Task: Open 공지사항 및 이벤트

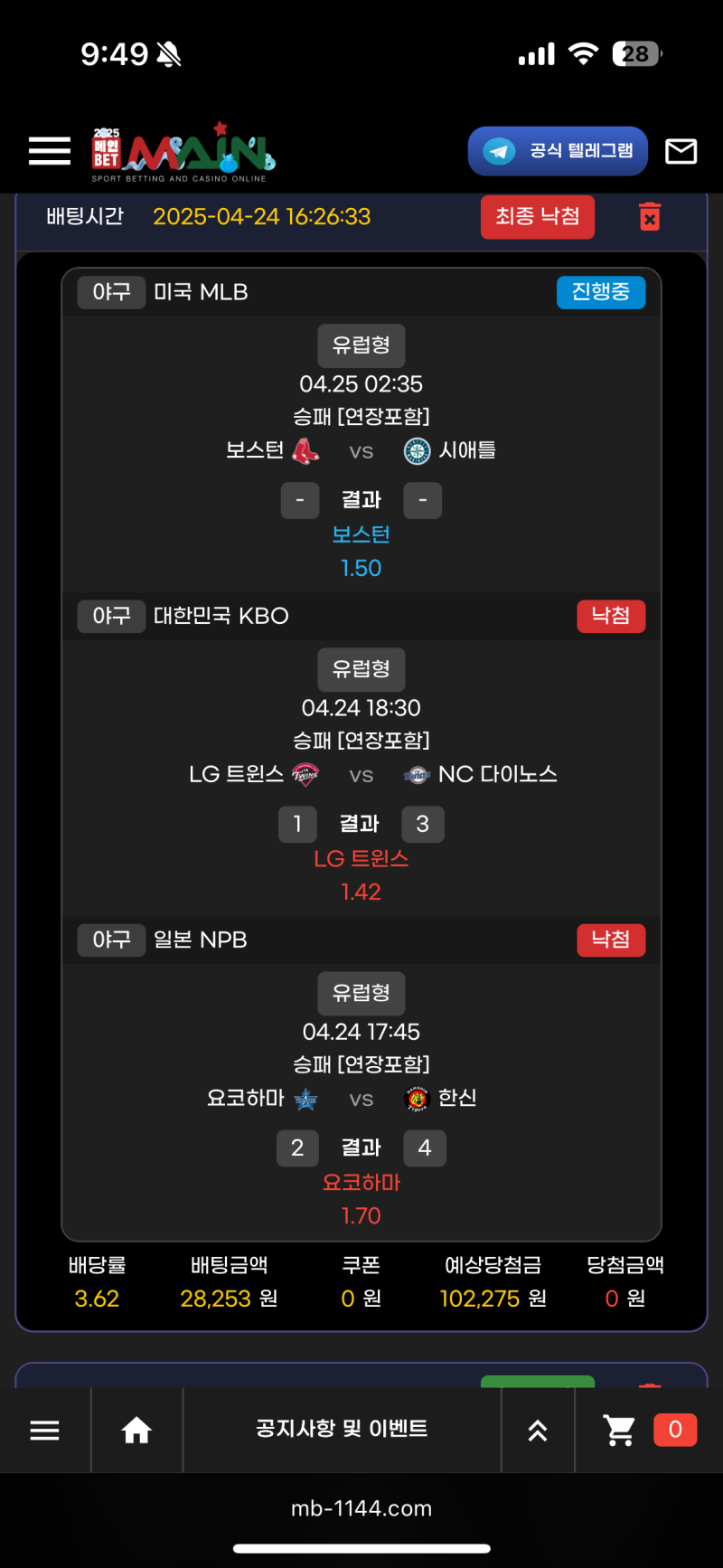Action: tap(342, 1430)
